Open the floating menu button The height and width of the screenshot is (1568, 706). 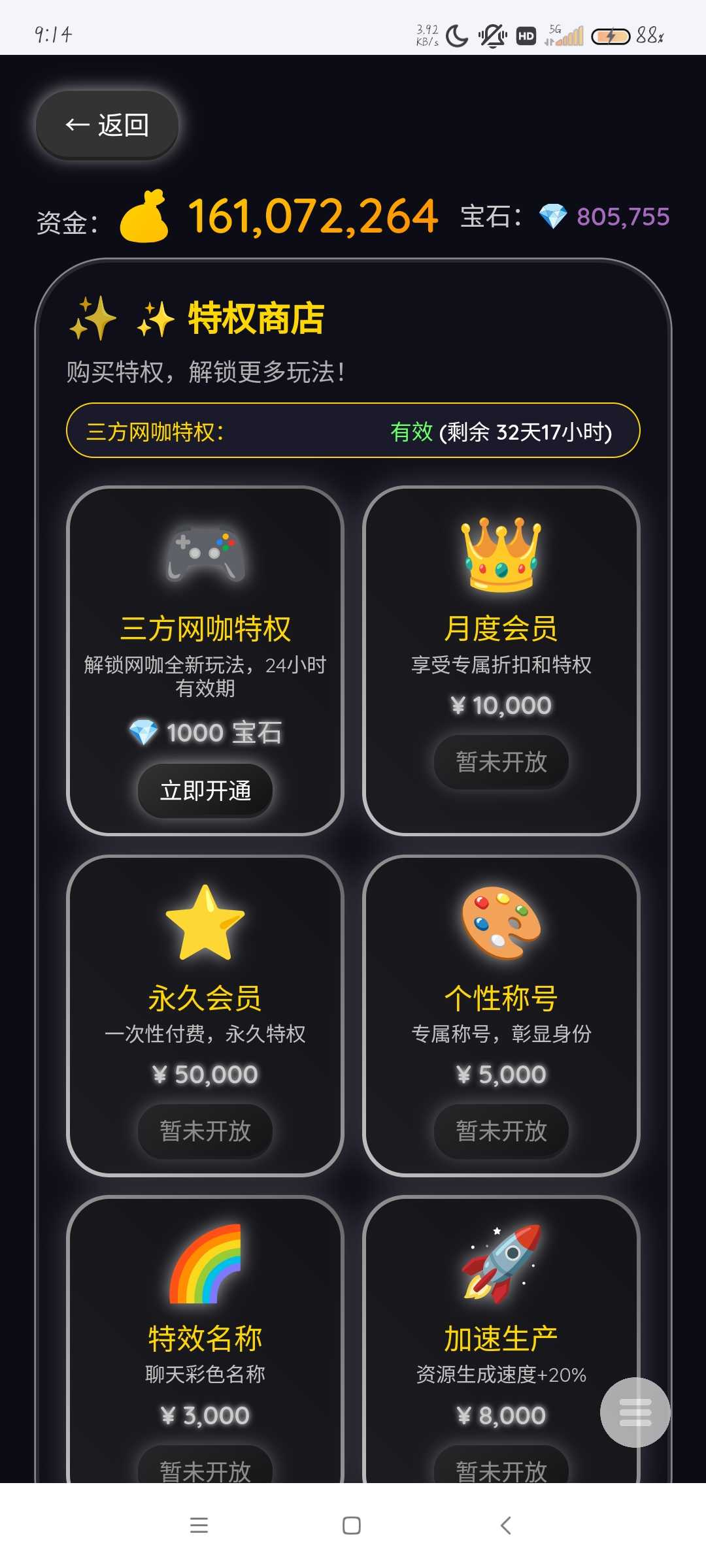635,1413
